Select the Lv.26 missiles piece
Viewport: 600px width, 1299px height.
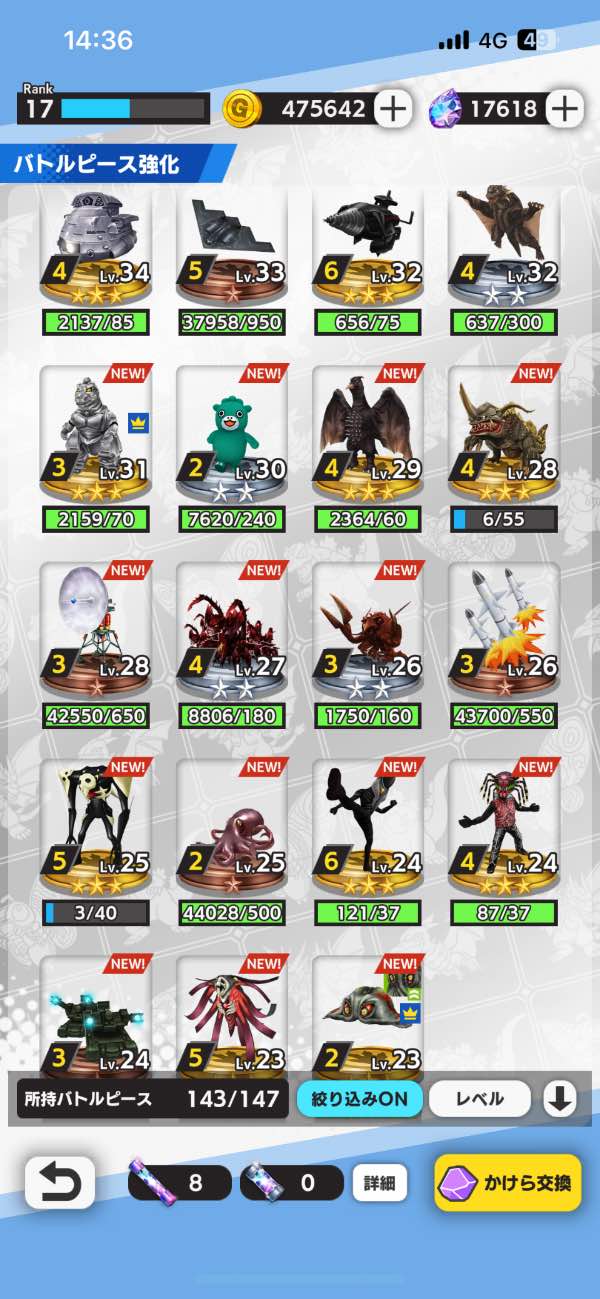[504, 646]
